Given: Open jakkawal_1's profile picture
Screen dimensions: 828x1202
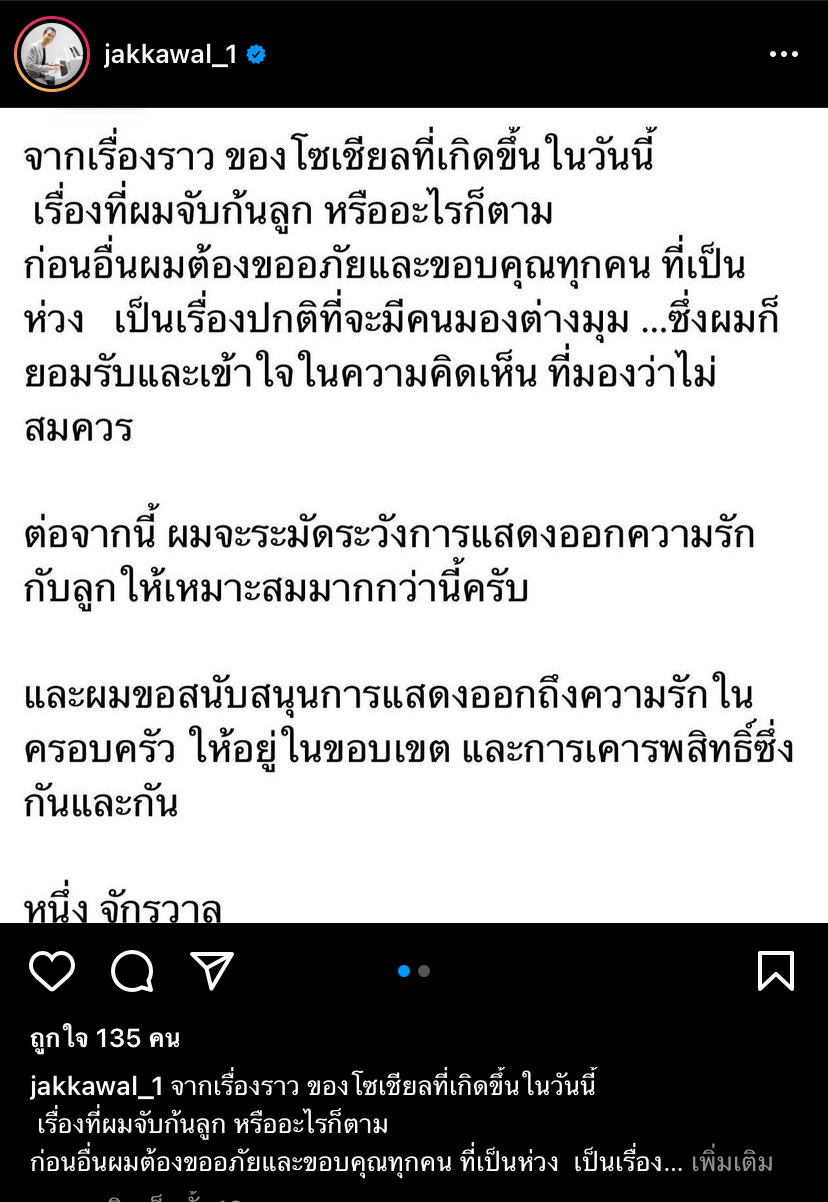Looking at the screenshot, I should 52,54.
